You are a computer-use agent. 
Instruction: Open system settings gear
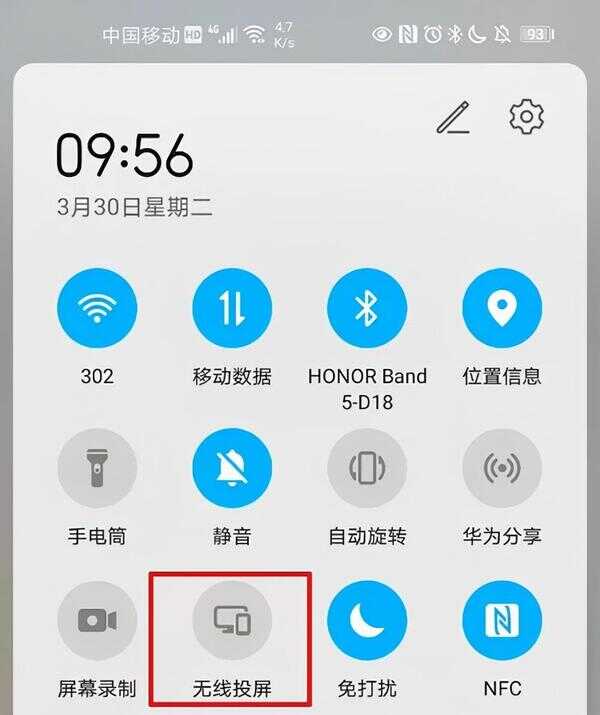click(525, 117)
